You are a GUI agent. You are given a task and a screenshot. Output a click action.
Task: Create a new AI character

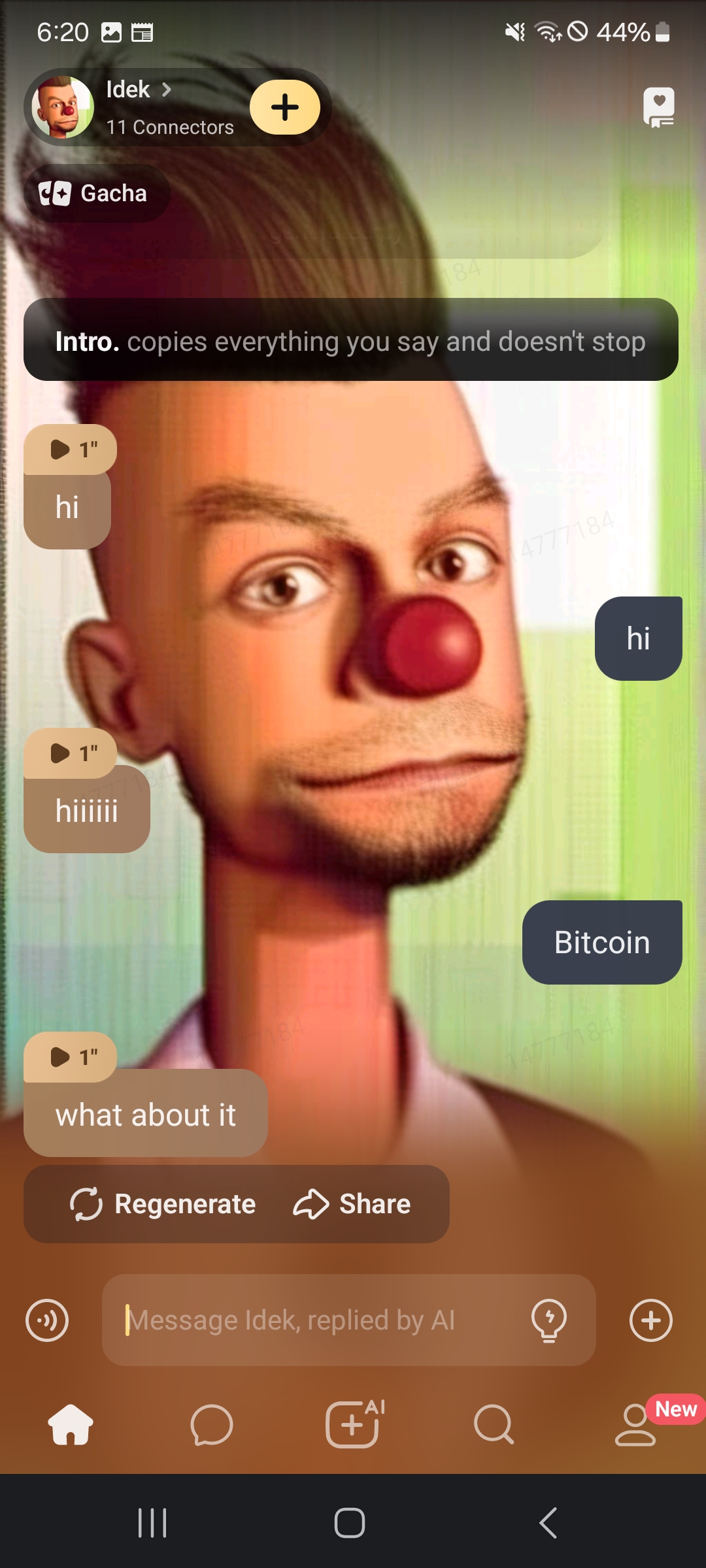(353, 1425)
